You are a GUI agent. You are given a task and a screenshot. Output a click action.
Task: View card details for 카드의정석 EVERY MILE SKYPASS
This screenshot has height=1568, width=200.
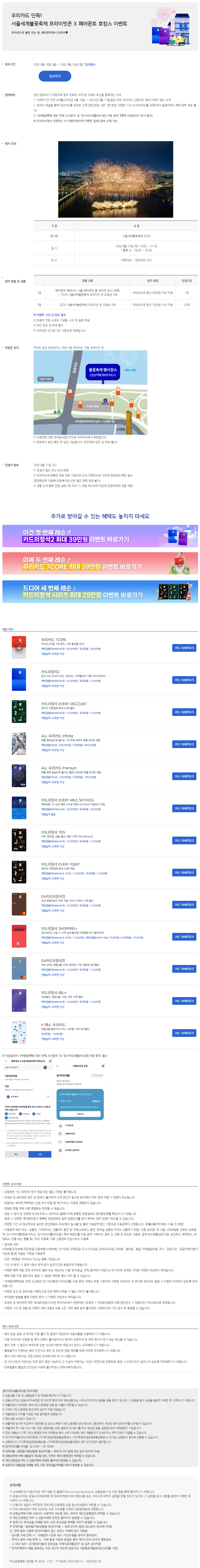point(184,808)
